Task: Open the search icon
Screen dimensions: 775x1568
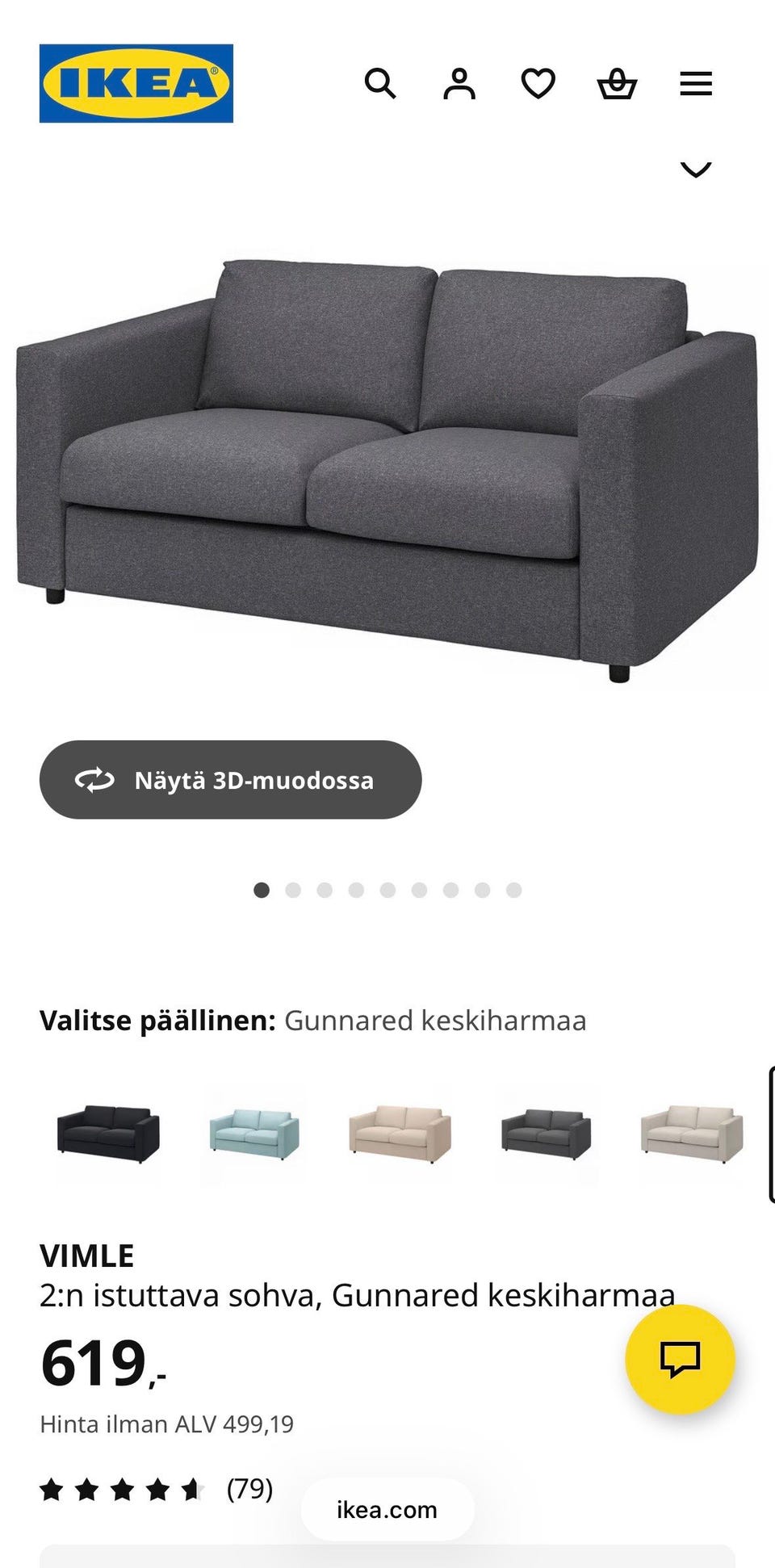Action: pos(379,83)
